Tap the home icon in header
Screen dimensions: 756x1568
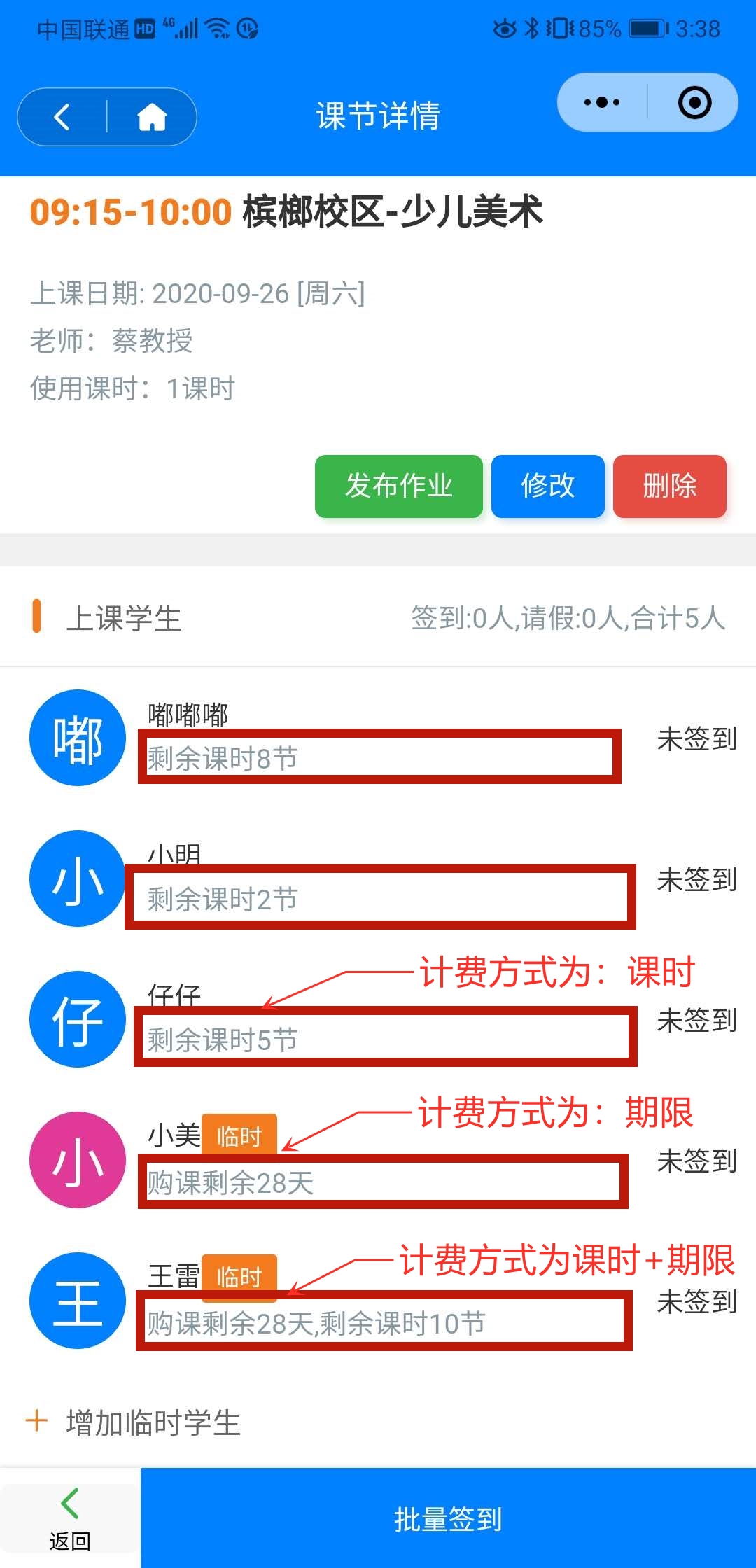tap(152, 117)
